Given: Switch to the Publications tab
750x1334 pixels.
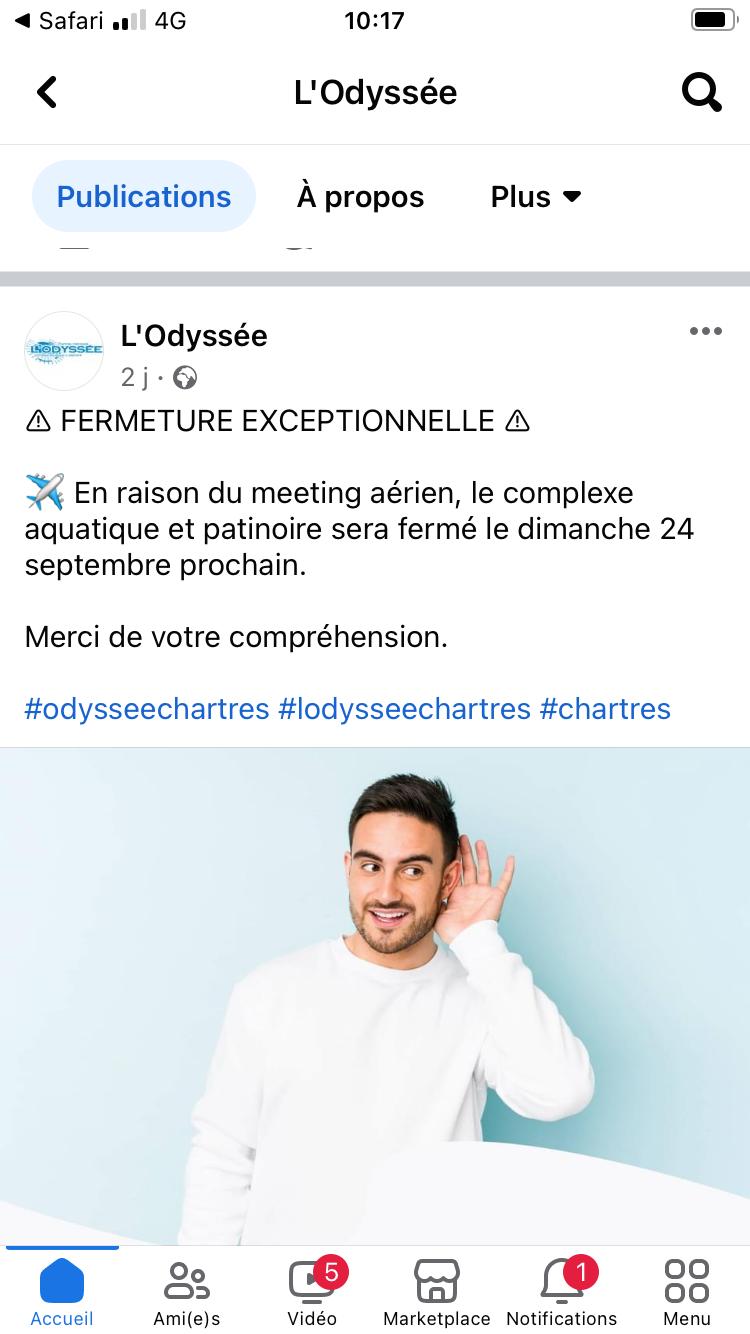Looking at the screenshot, I should tap(144, 197).
